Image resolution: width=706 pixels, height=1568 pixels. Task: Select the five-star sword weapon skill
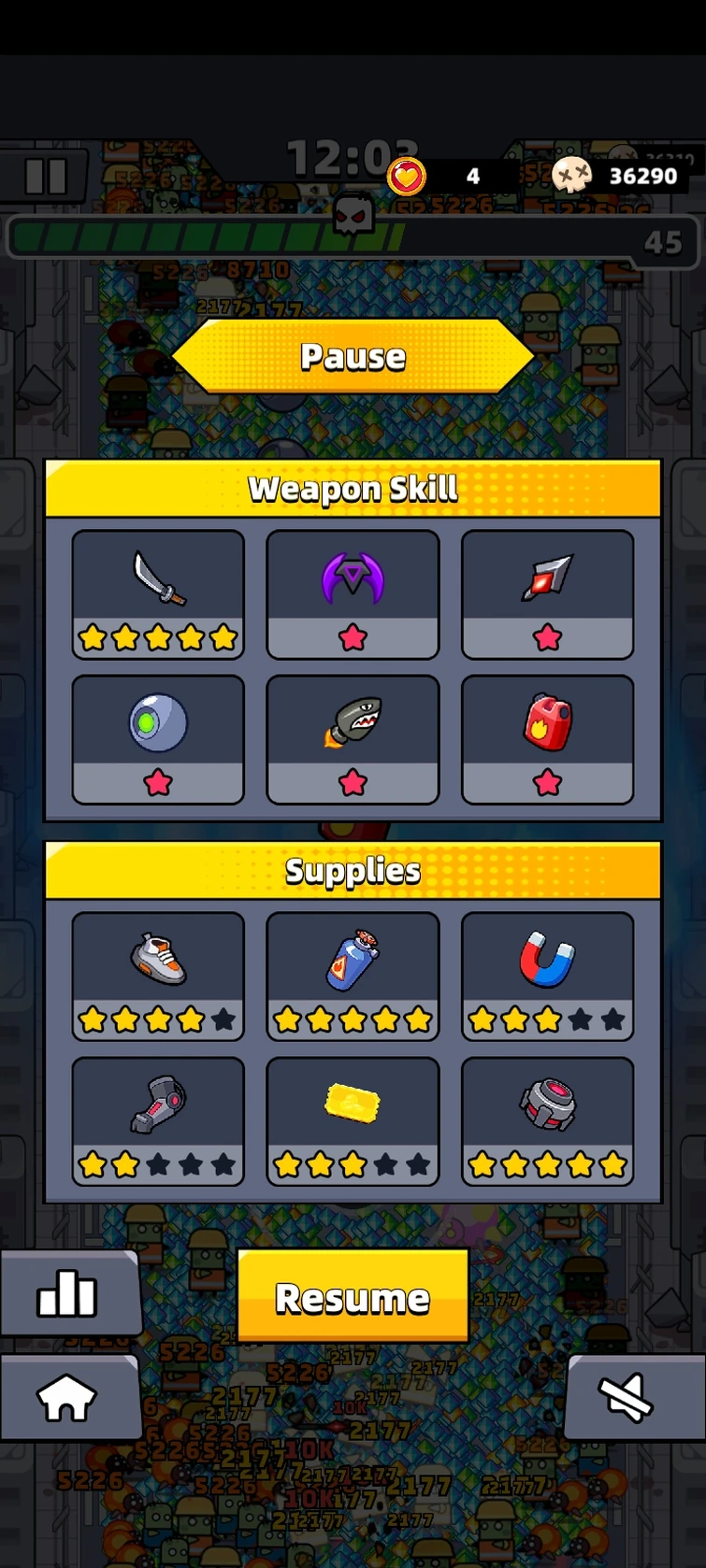158,594
